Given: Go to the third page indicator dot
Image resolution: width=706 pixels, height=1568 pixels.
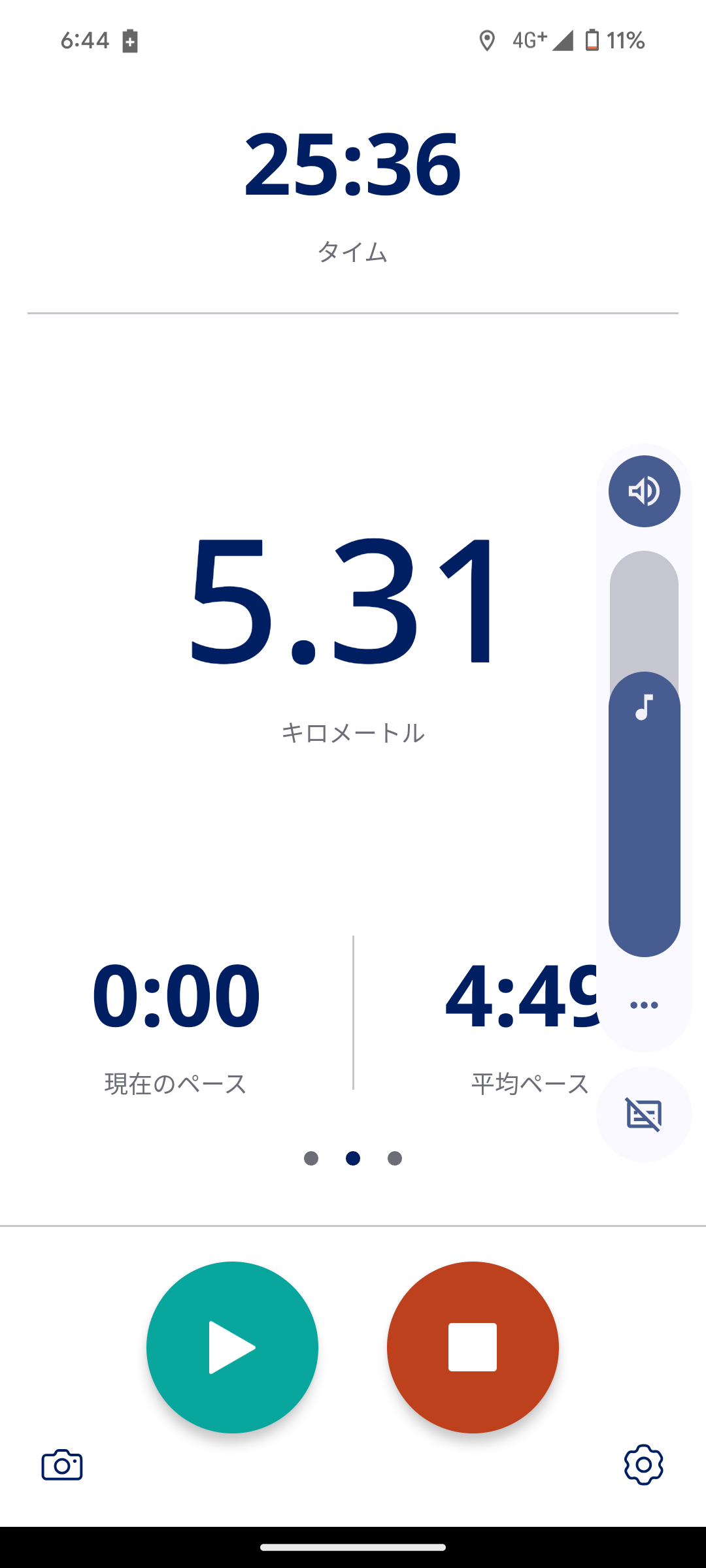Looking at the screenshot, I should click(395, 1158).
